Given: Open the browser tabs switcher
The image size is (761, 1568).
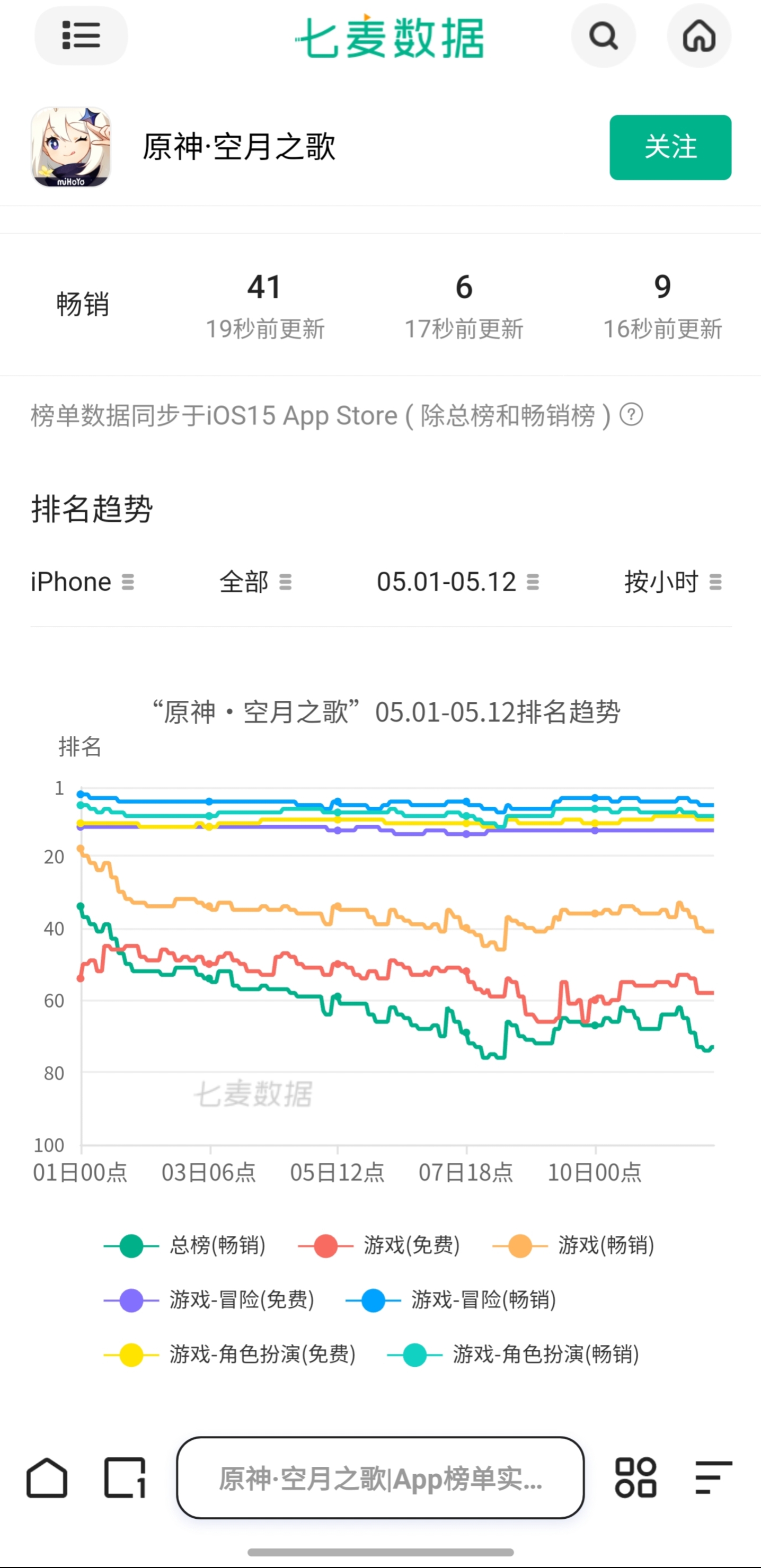Looking at the screenshot, I should pyautogui.click(x=125, y=1477).
